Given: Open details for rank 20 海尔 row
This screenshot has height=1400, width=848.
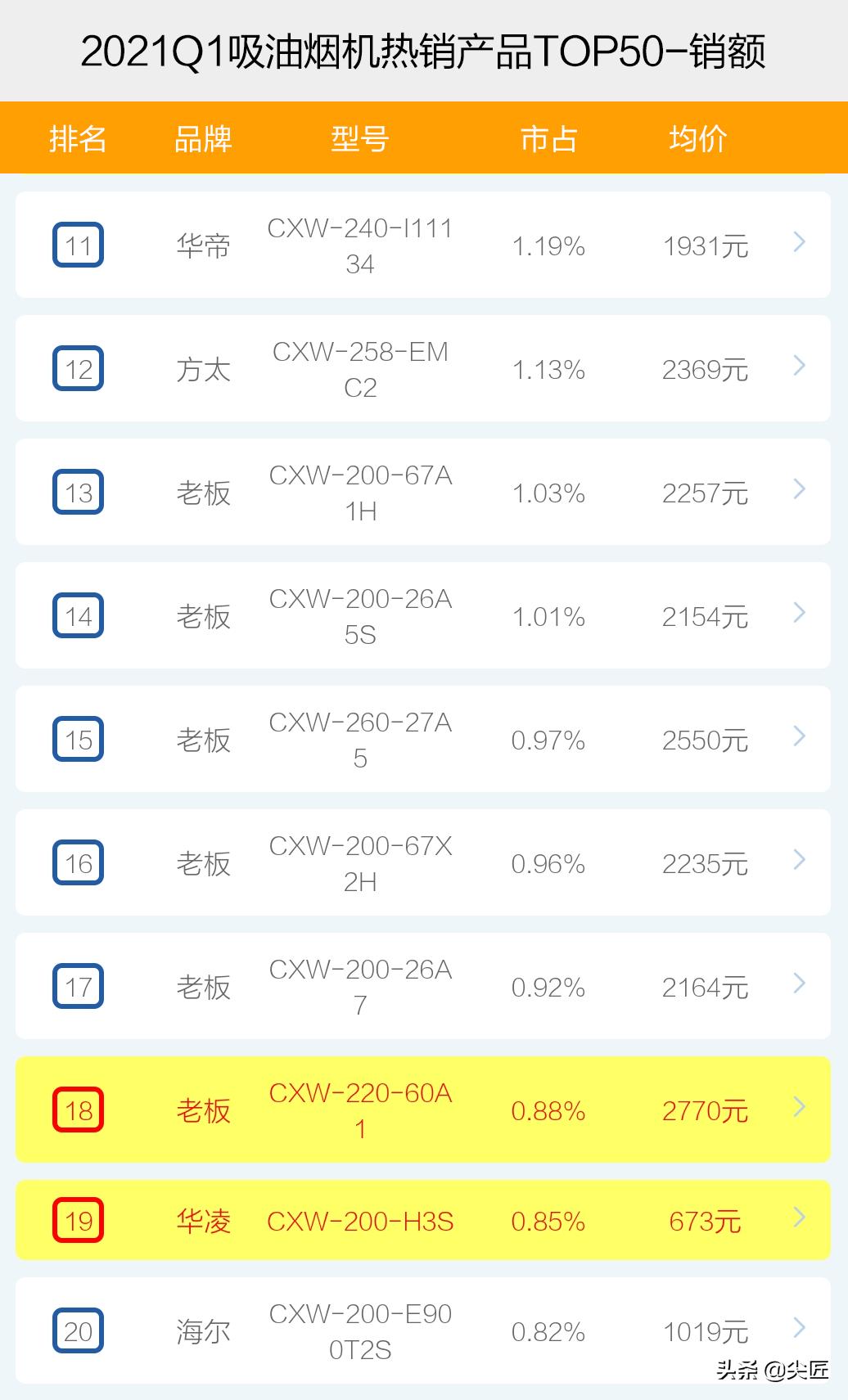Looking at the screenshot, I should click(x=797, y=1330).
